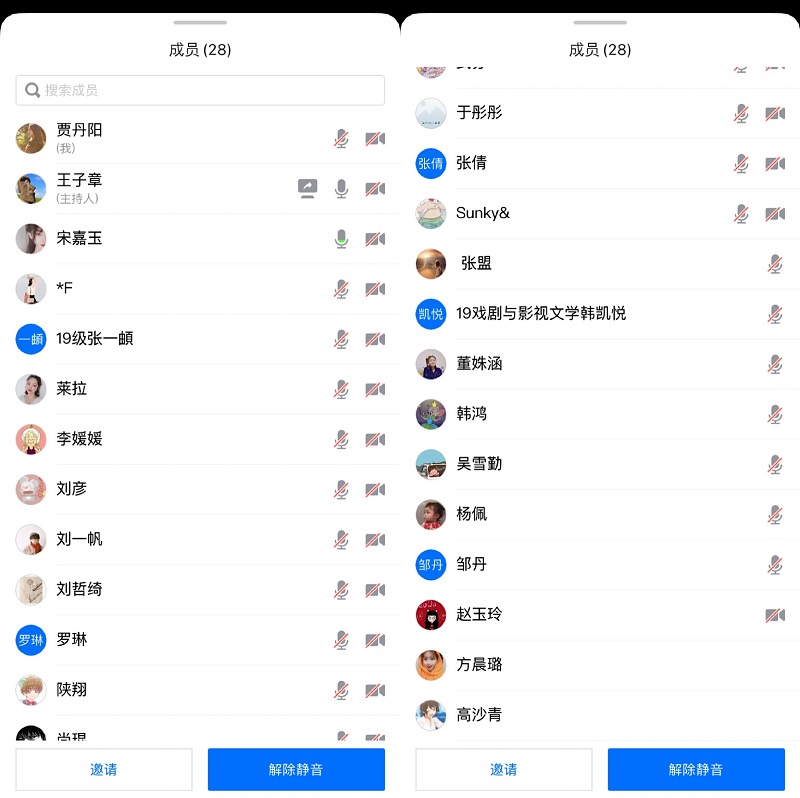This screenshot has height=798, width=800.
Task: Tap the muted mic icon for 张倩
Action: [741, 163]
